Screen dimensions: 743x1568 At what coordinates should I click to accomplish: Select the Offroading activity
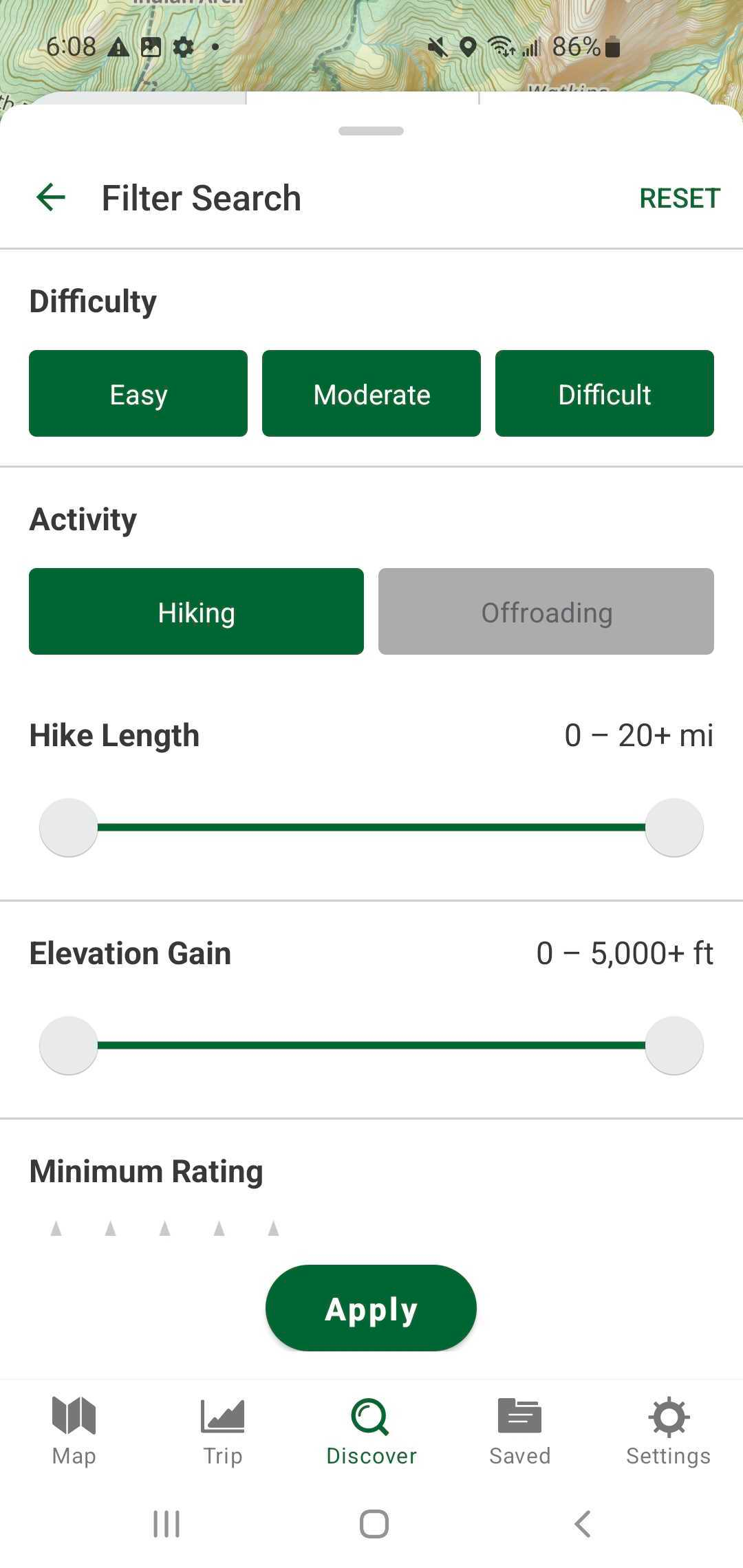[546, 611]
